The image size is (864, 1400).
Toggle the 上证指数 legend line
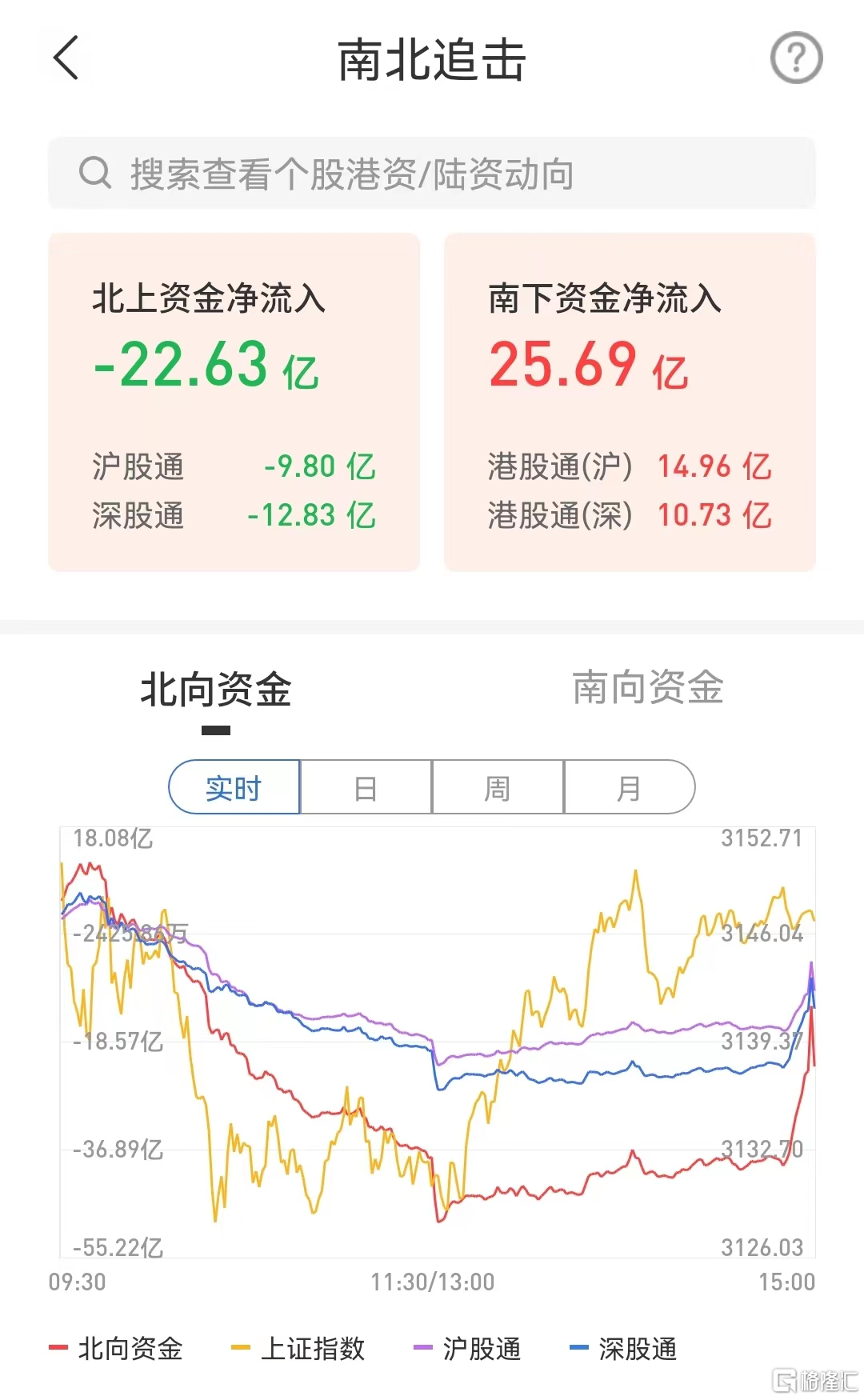pyautogui.click(x=298, y=1349)
